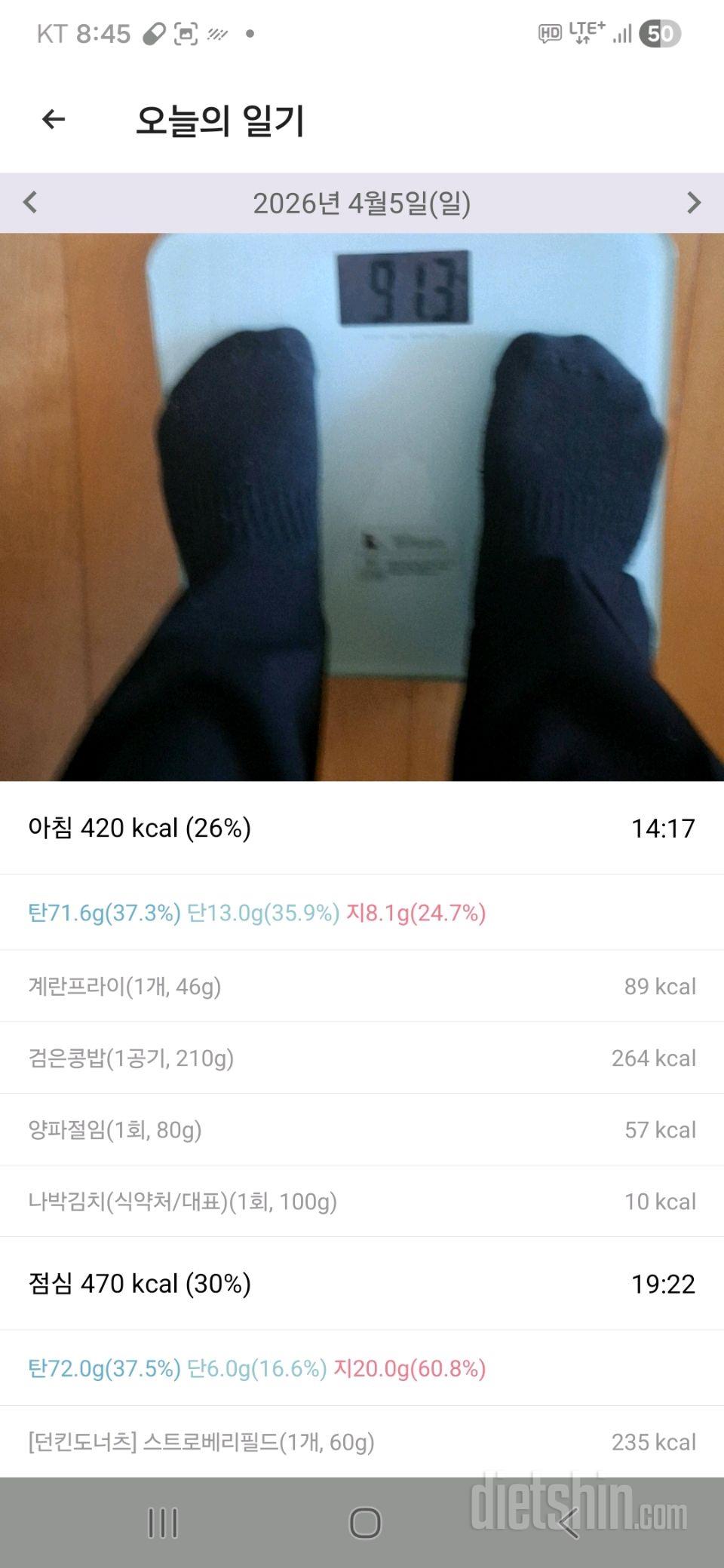Viewport: 724px width, 1568px height.
Task: Open the 계란프라이 food entry
Action: (362, 986)
